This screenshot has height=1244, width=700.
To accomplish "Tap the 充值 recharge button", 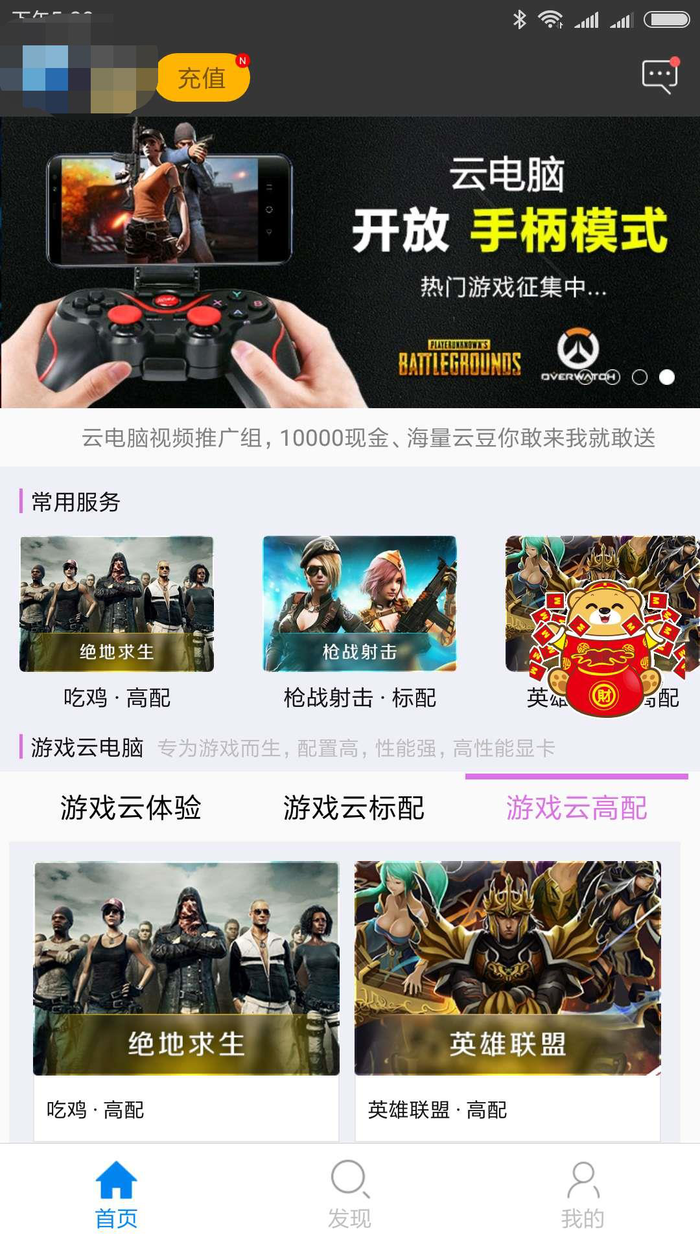I will 202,78.
